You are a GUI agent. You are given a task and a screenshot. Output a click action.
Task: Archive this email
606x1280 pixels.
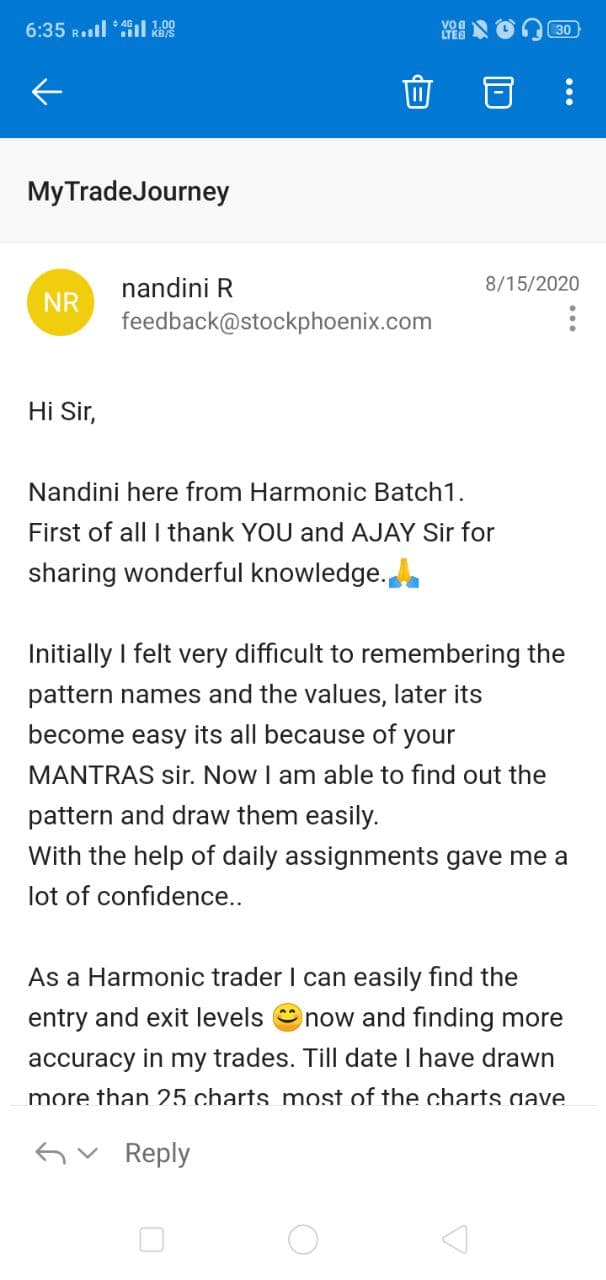click(498, 93)
